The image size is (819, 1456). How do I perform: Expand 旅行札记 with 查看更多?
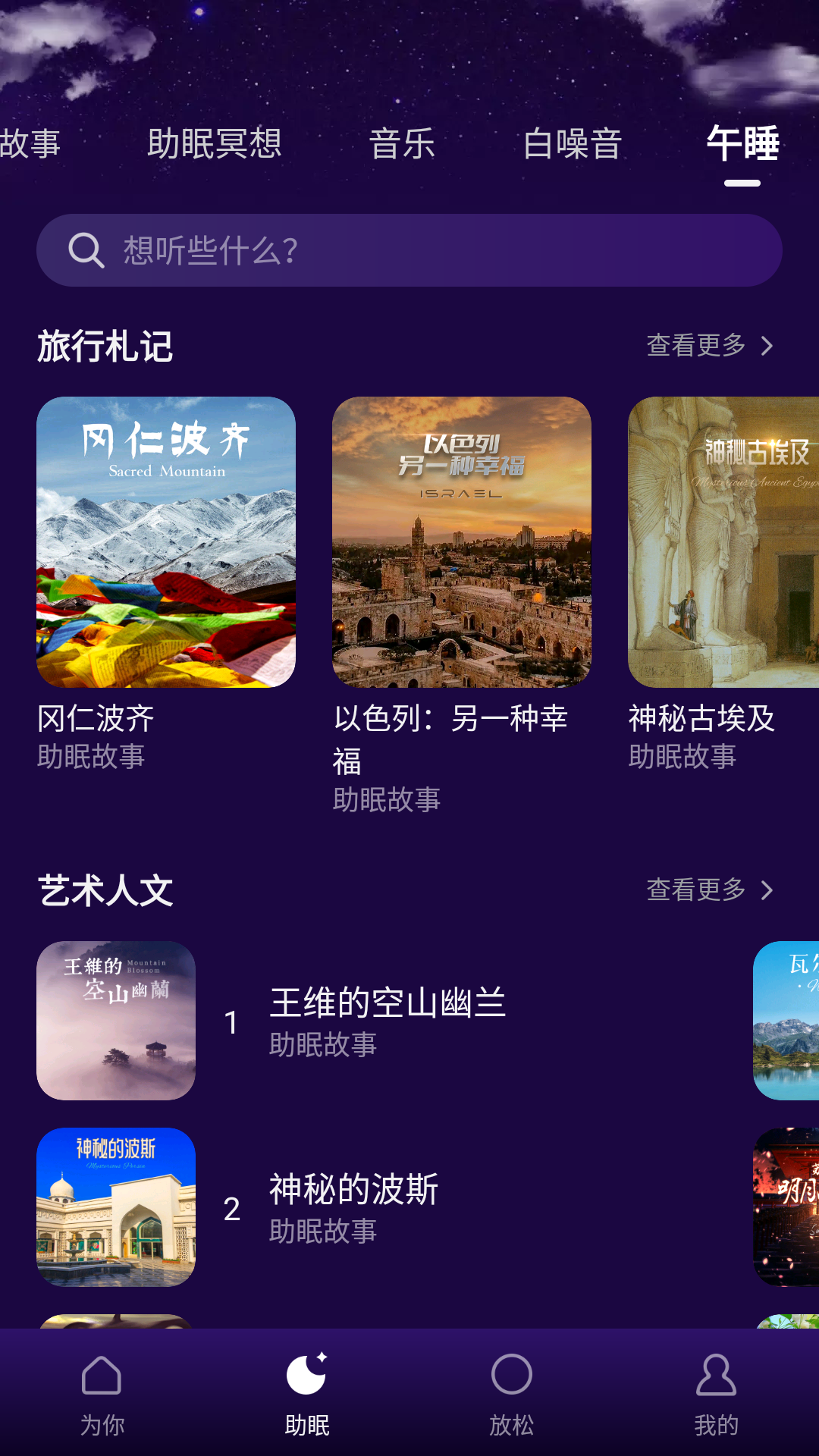pos(695,345)
